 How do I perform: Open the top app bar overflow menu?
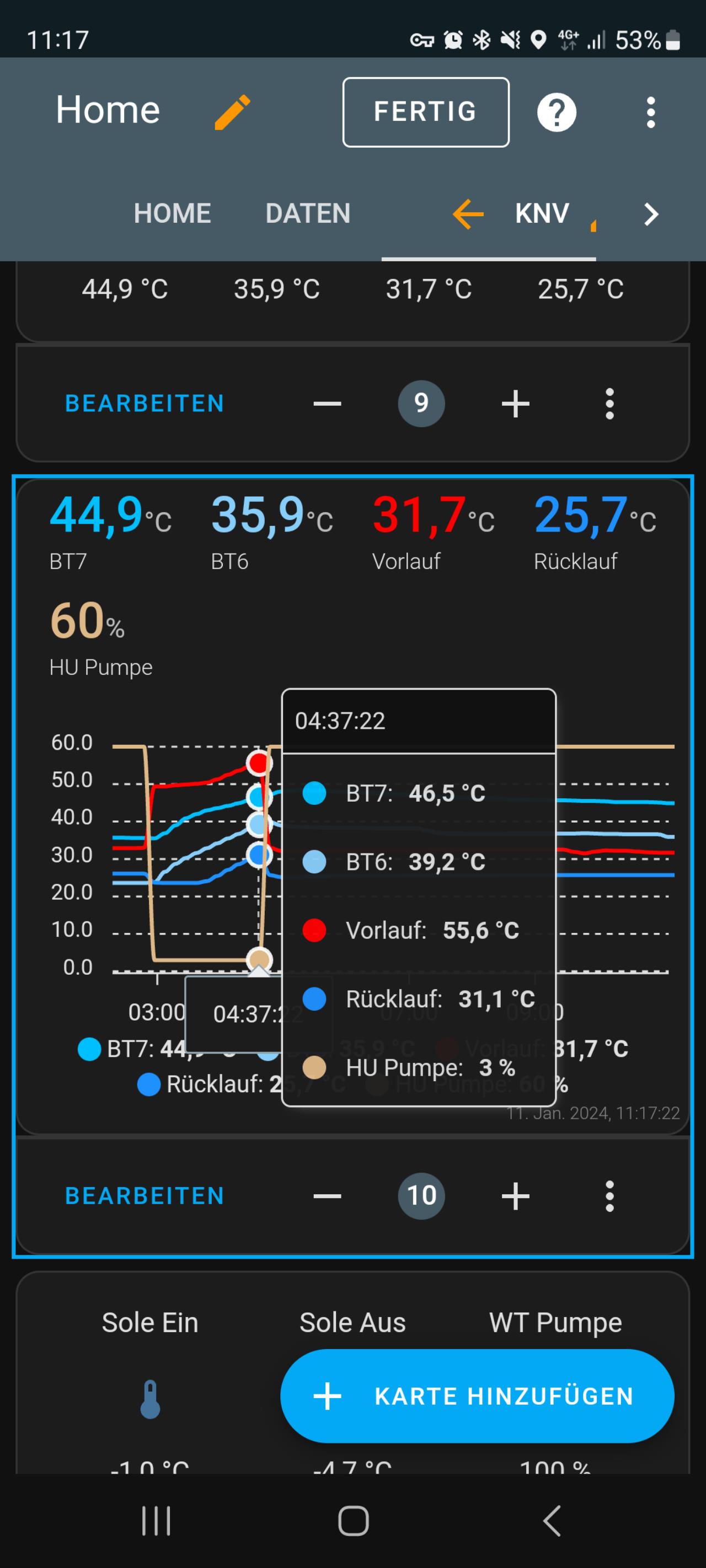click(650, 112)
